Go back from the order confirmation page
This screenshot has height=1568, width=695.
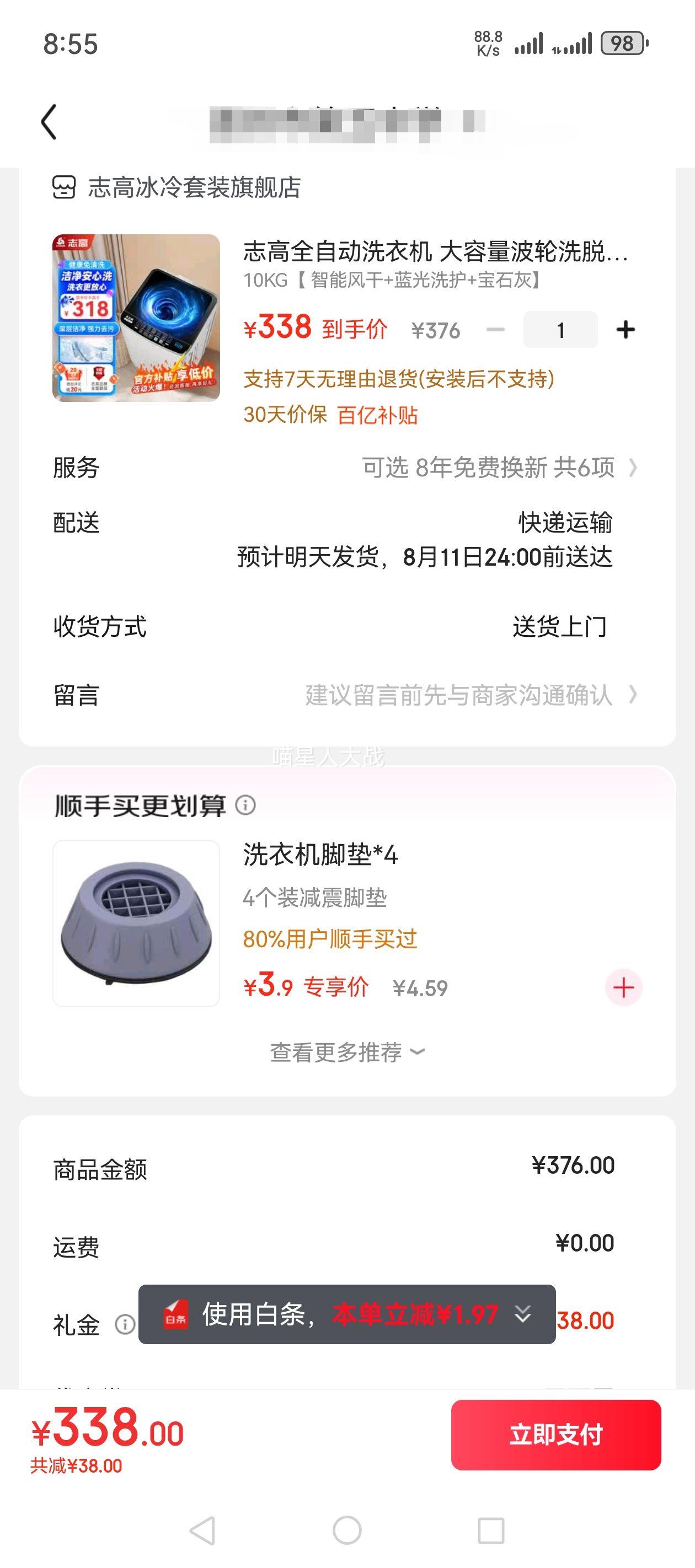click(x=49, y=122)
